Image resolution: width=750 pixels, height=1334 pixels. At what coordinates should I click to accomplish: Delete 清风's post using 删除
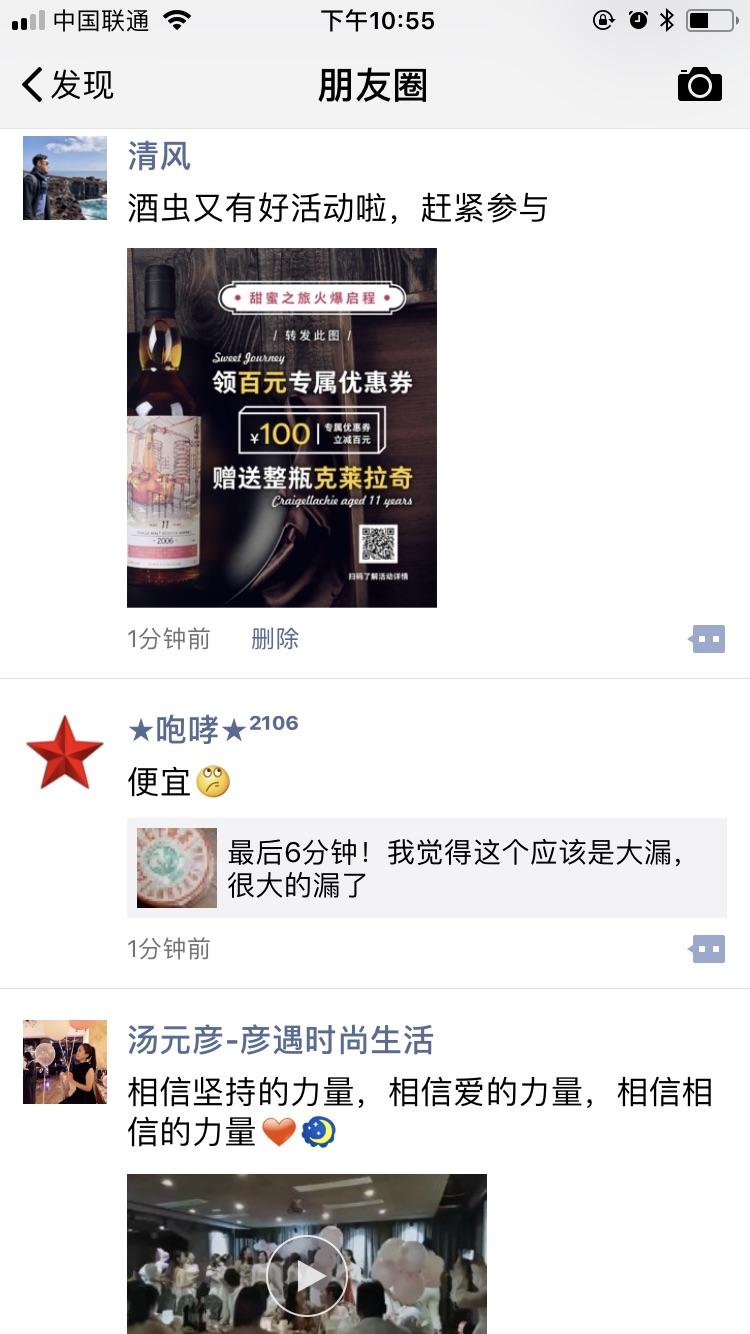pos(275,638)
